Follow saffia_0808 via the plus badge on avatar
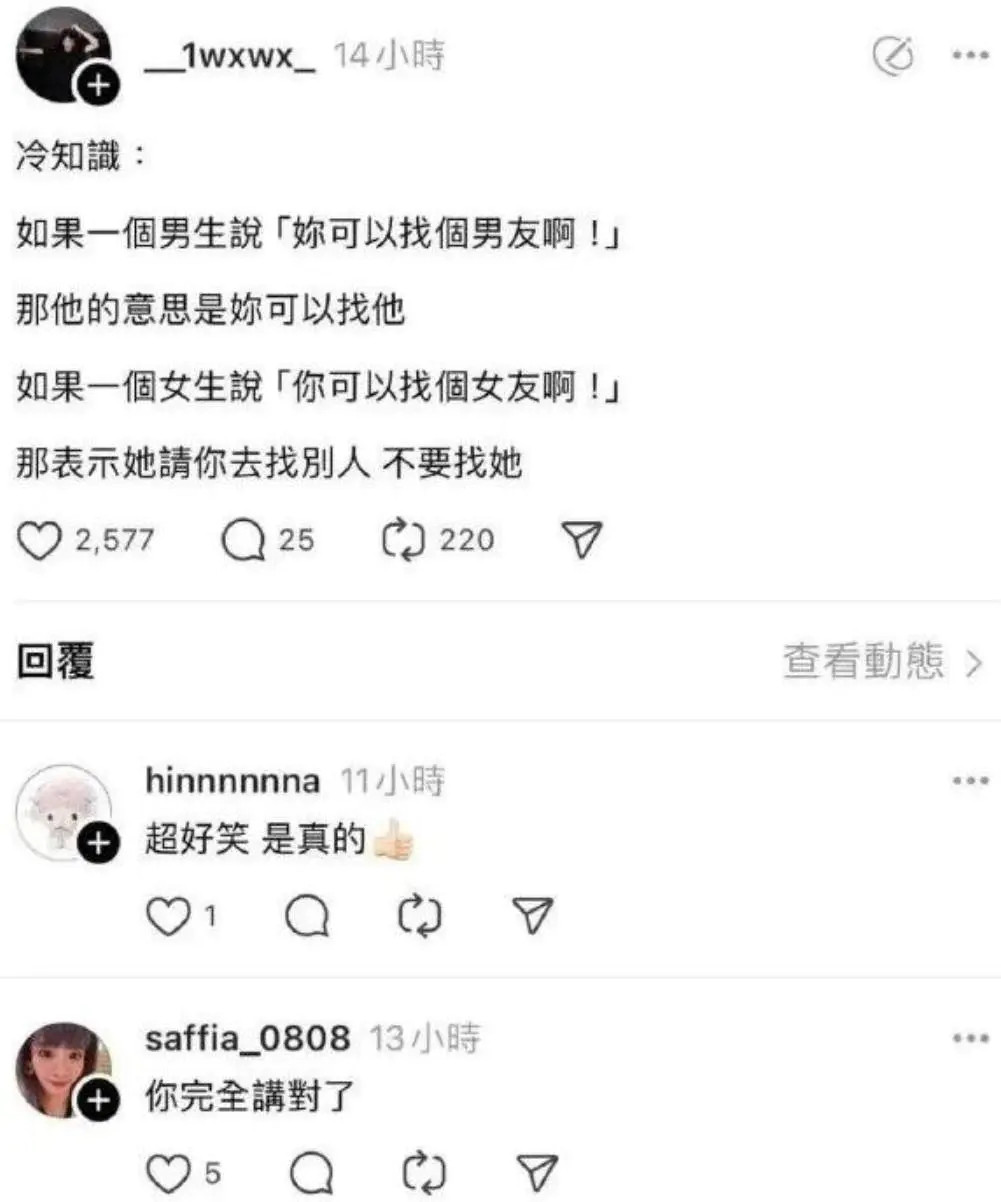 [x=95, y=1101]
